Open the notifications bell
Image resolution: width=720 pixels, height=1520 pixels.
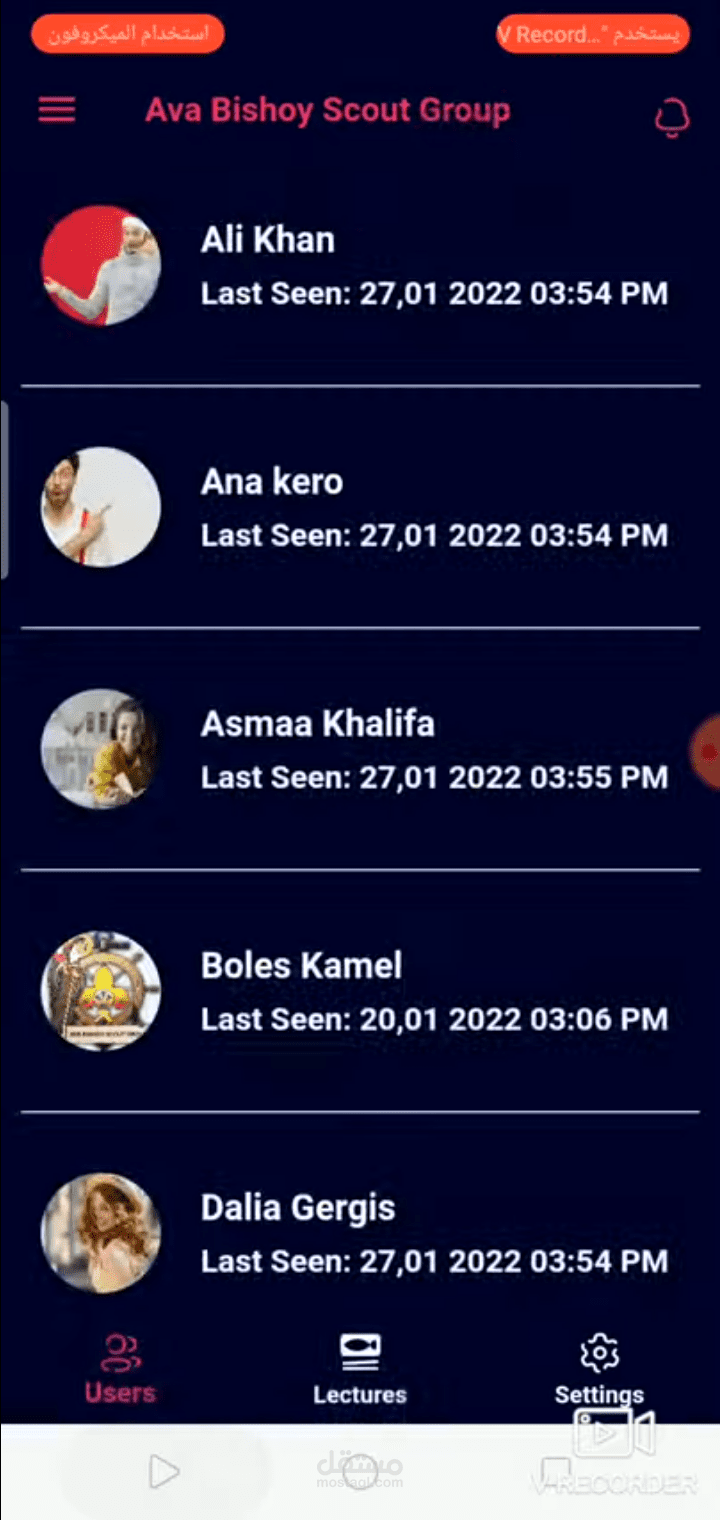click(x=672, y=117)
